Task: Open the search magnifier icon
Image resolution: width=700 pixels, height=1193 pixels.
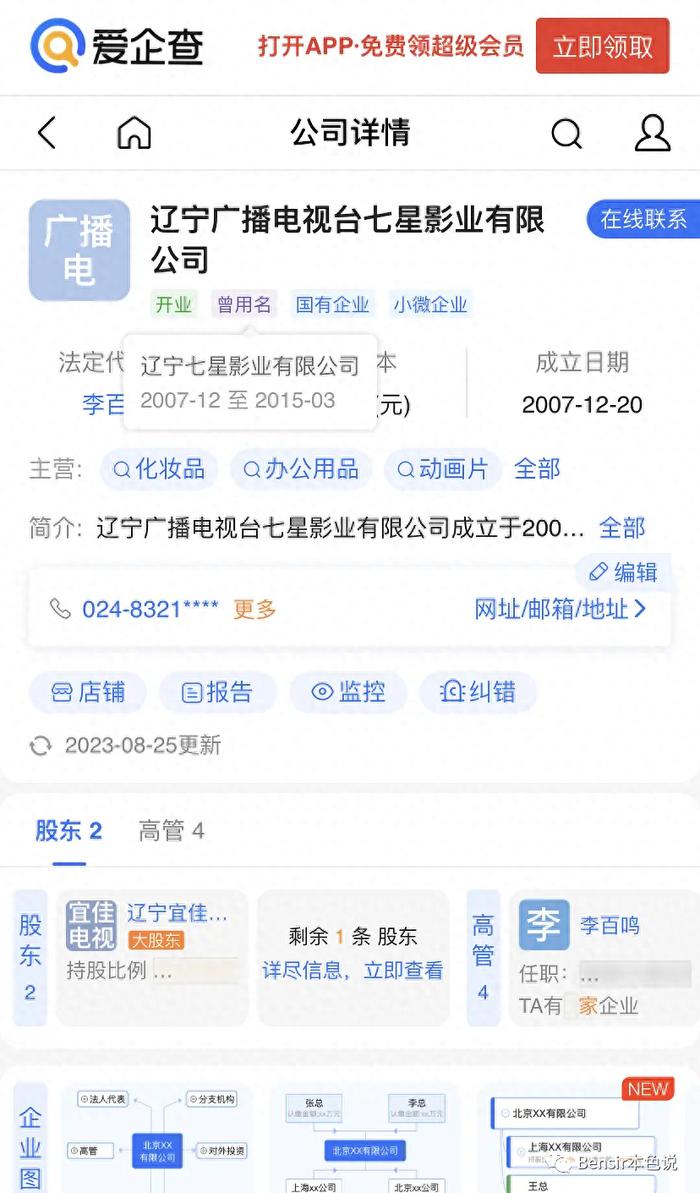Action: click(567, 134)
